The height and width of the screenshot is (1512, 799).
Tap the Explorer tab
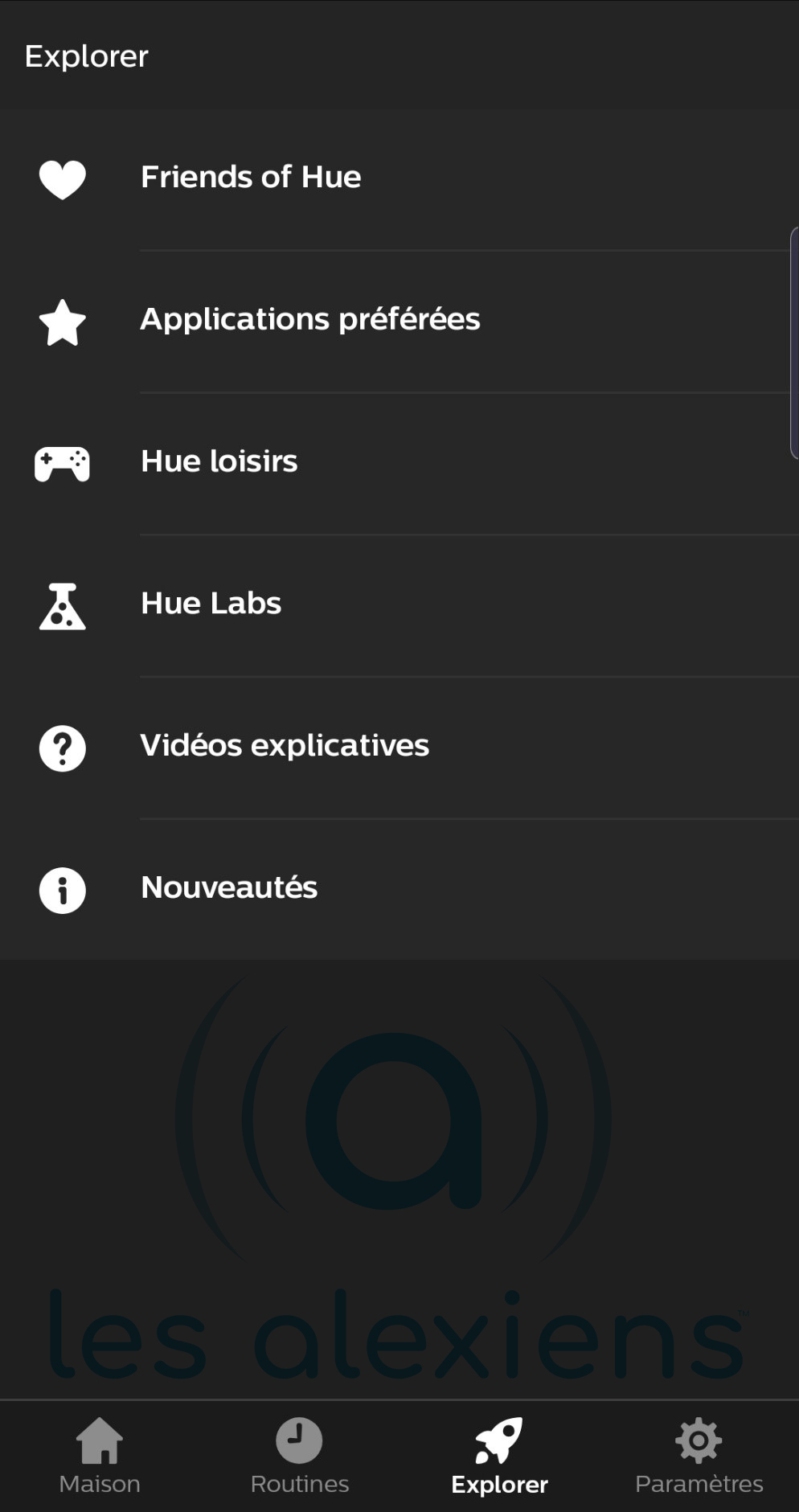click(499, 1456)
